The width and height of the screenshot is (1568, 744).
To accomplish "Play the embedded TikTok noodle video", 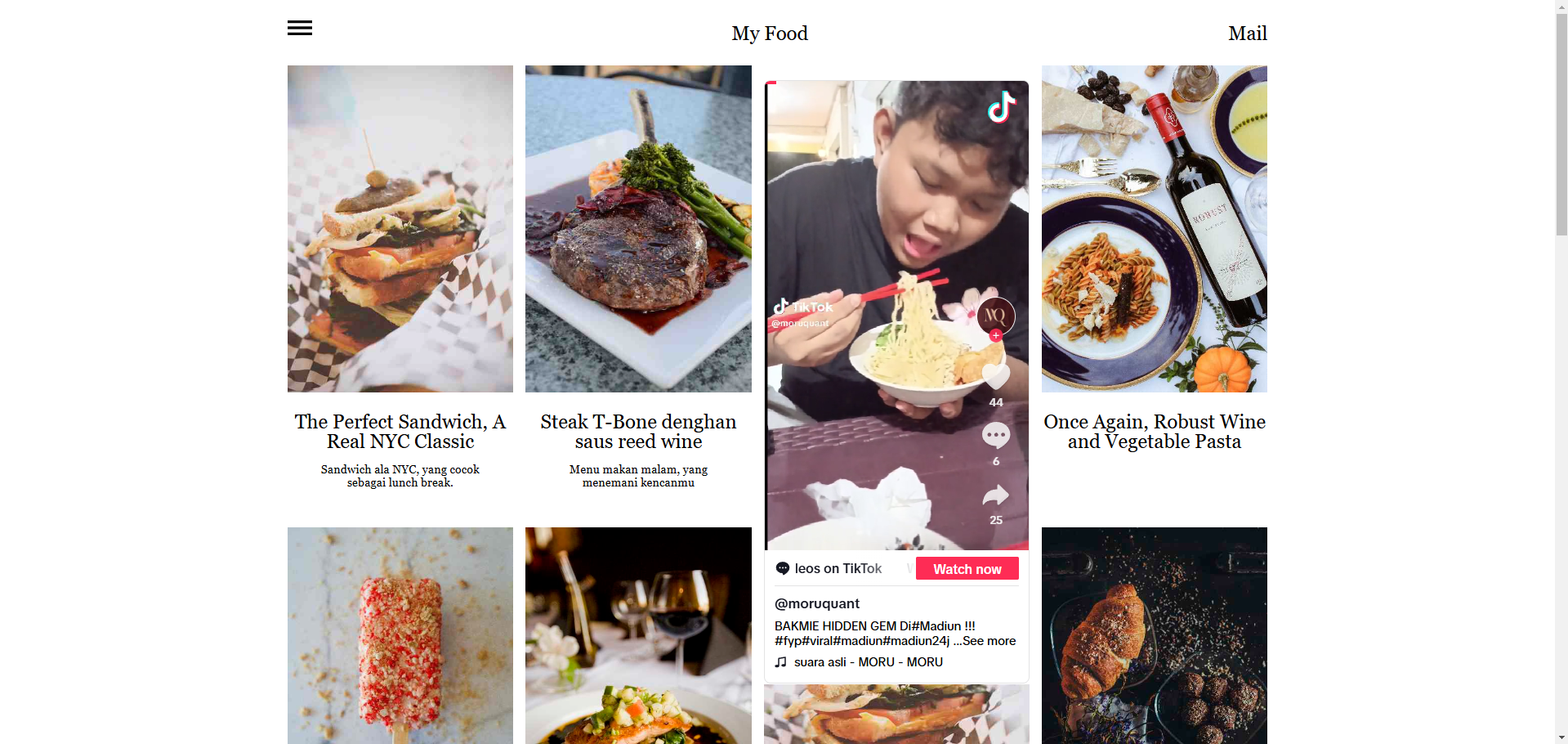I will [x=874, y=245].
